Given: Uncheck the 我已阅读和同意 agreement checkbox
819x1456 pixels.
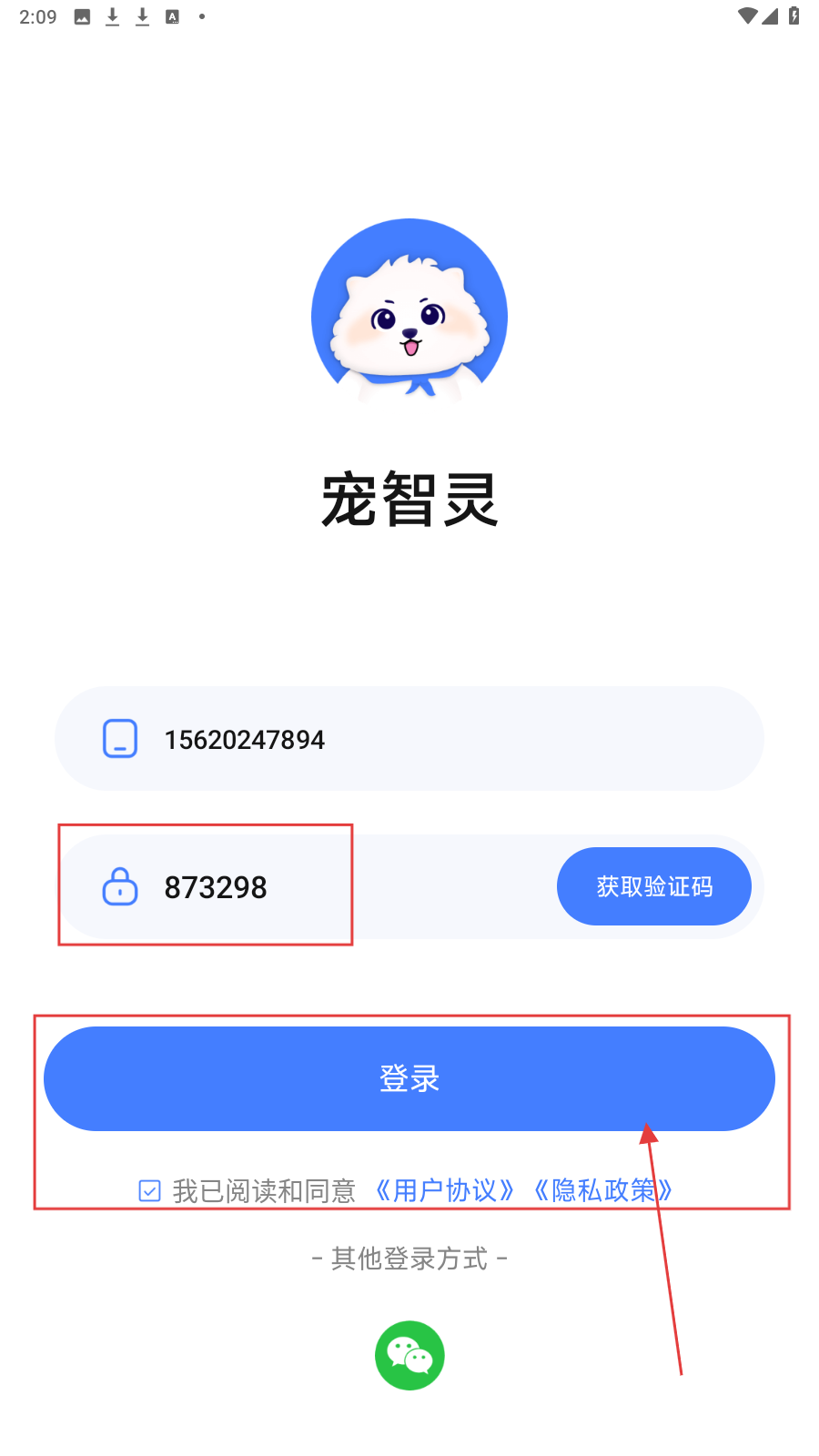Looking at the screenshot, I should pos(150,1190).
